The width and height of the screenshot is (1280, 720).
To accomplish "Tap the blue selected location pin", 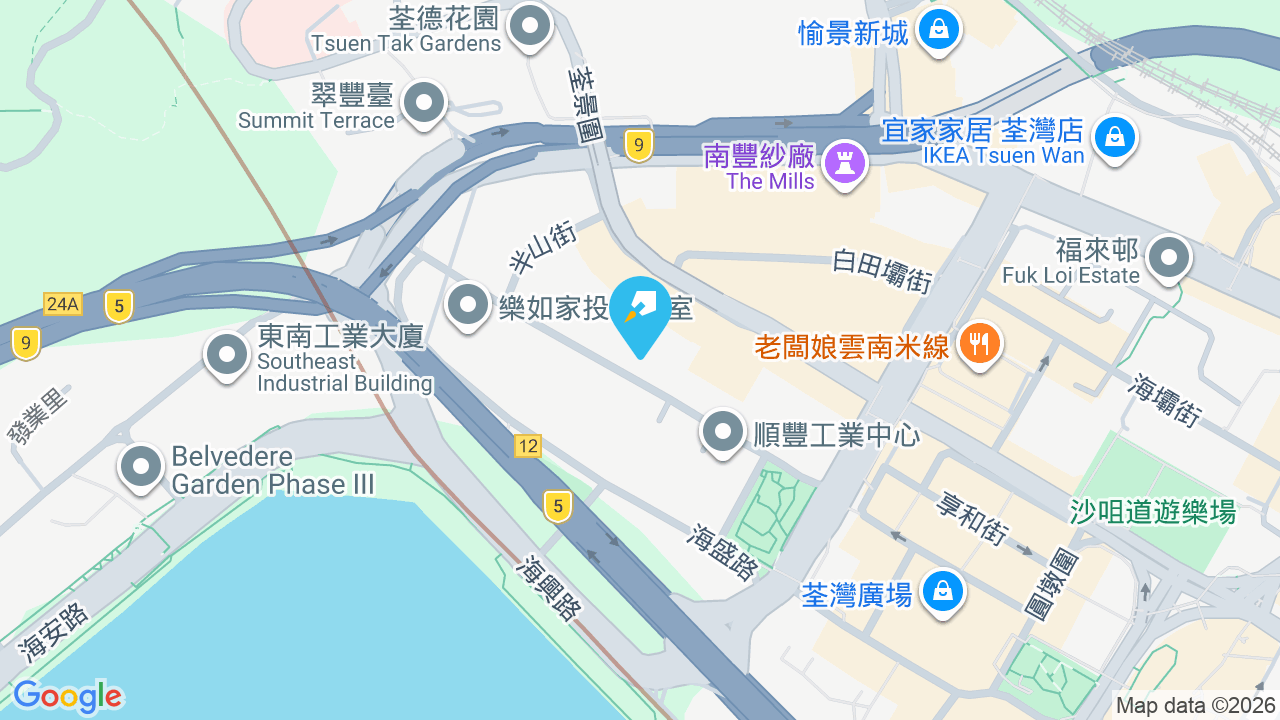I will coord(640,314).
